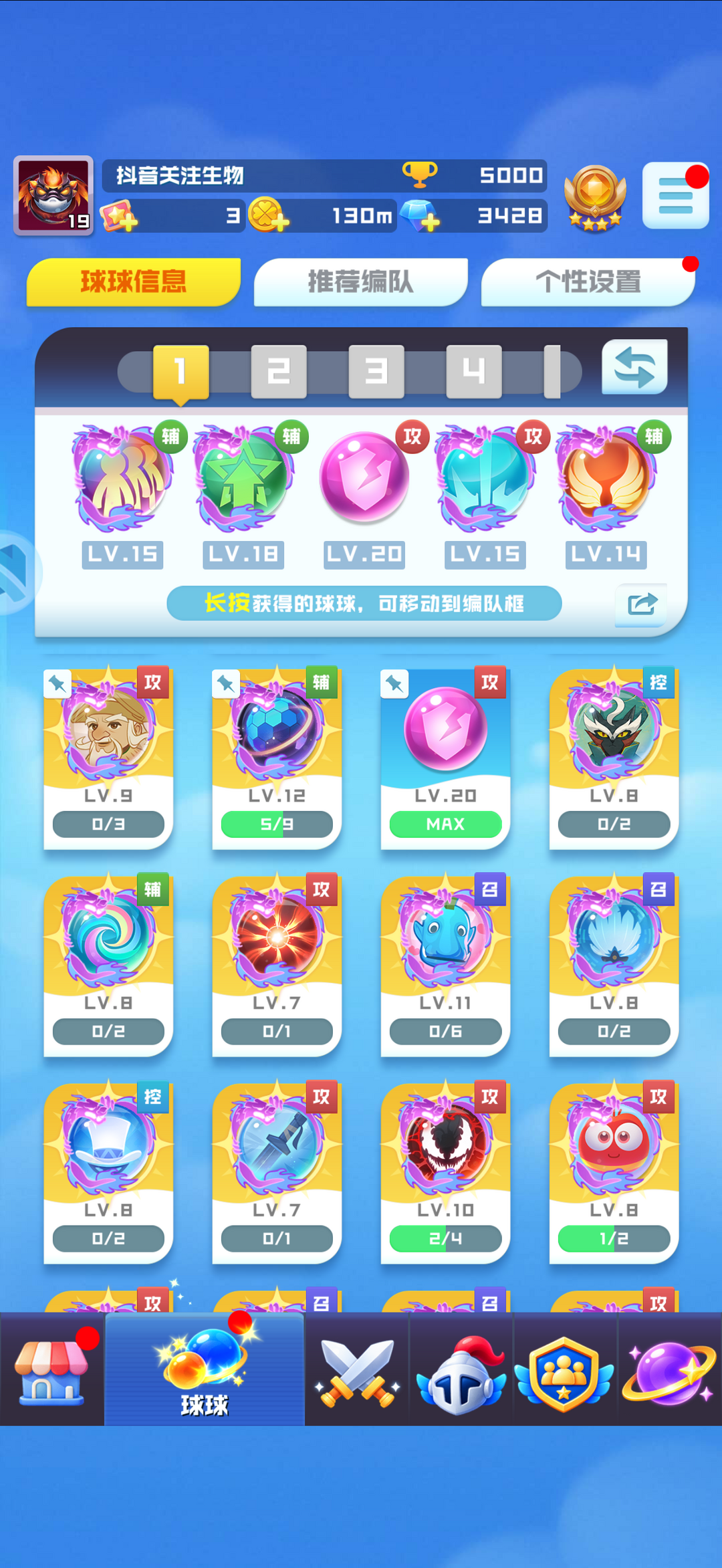Open the LV.20 MAX pink ball card

[x=445, y=758]
